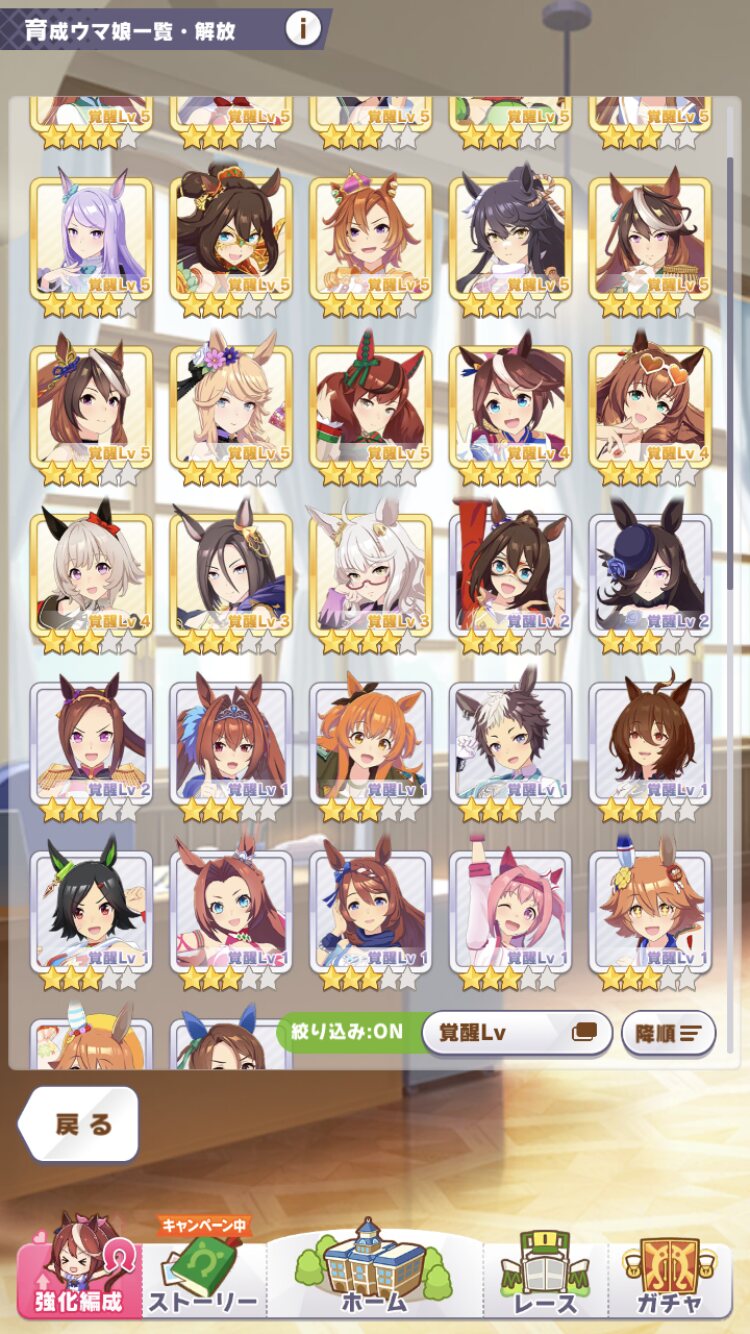Select the orange-haired character in green jacket

(371, 746)
